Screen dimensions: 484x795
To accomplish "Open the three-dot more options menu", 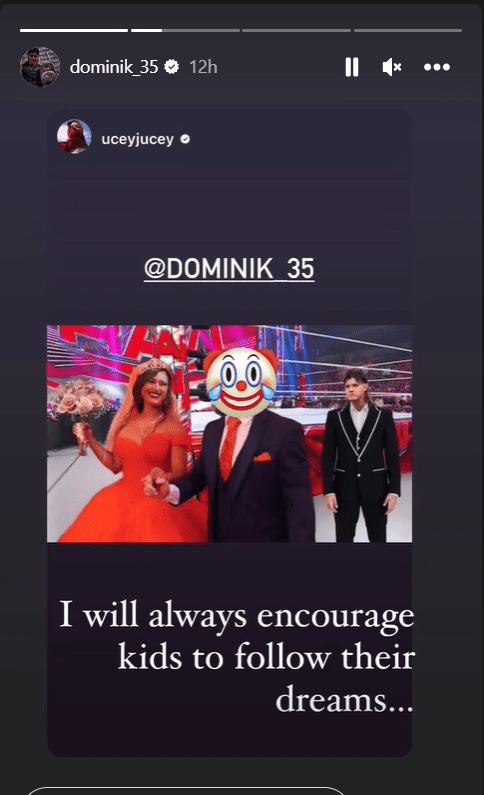I will [437, 67].
